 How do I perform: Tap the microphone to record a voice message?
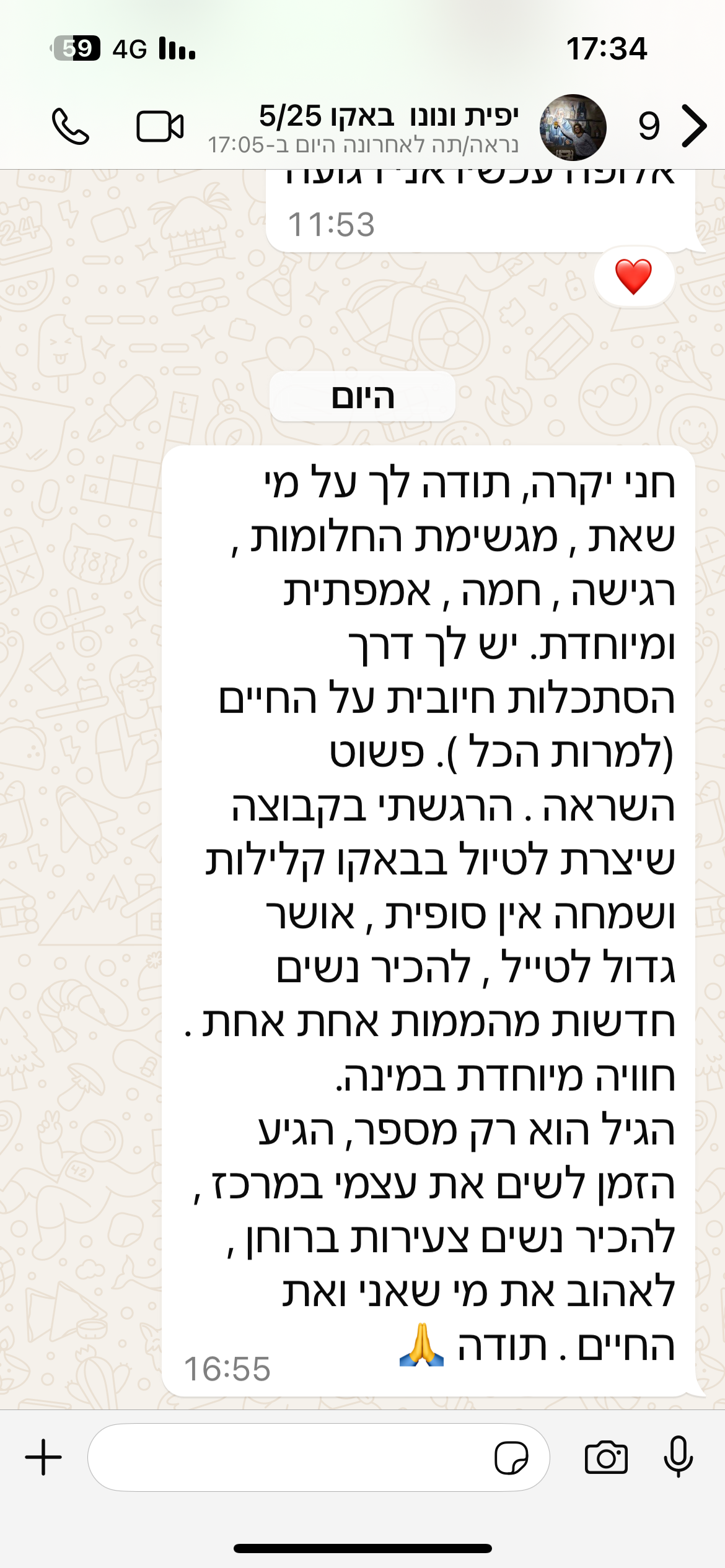click(x=678, y=1457)
